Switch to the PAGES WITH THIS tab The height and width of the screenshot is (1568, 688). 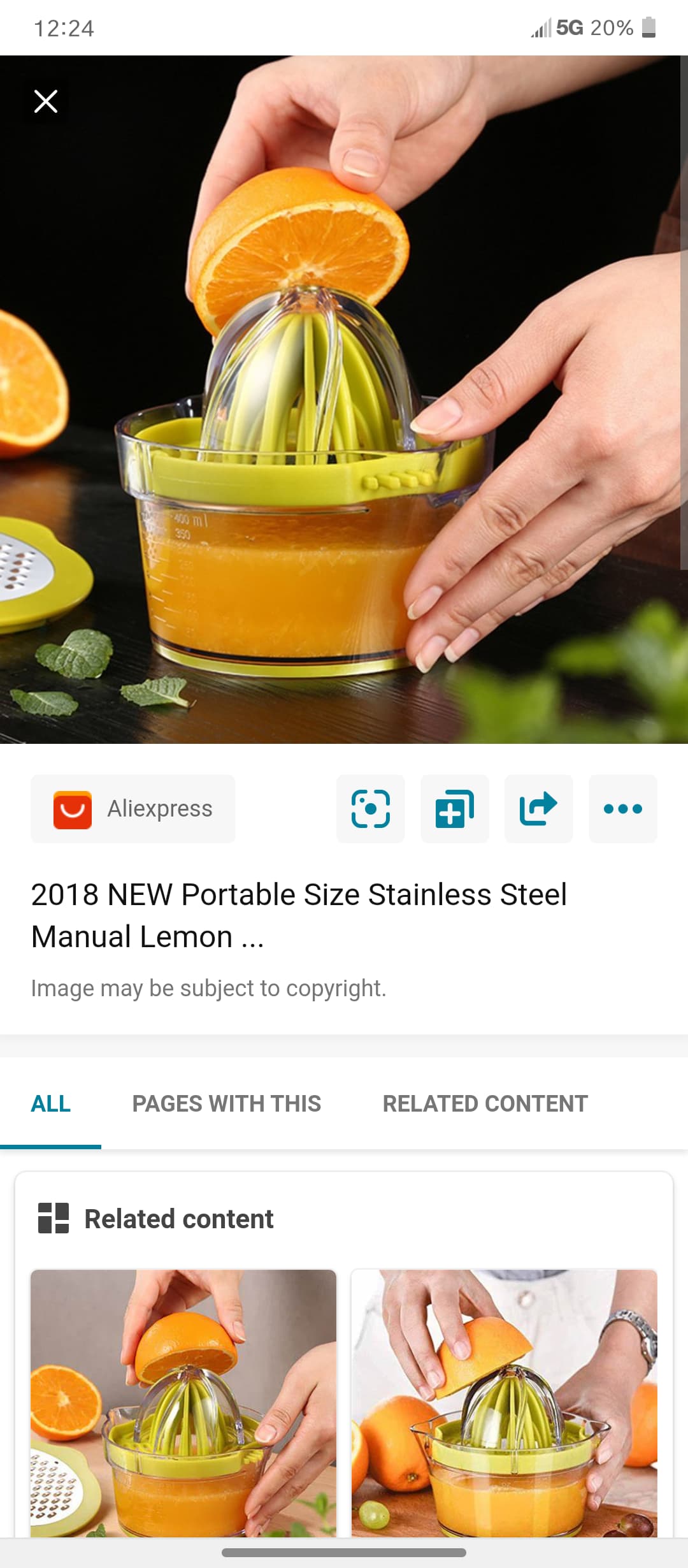point(227,1104)
